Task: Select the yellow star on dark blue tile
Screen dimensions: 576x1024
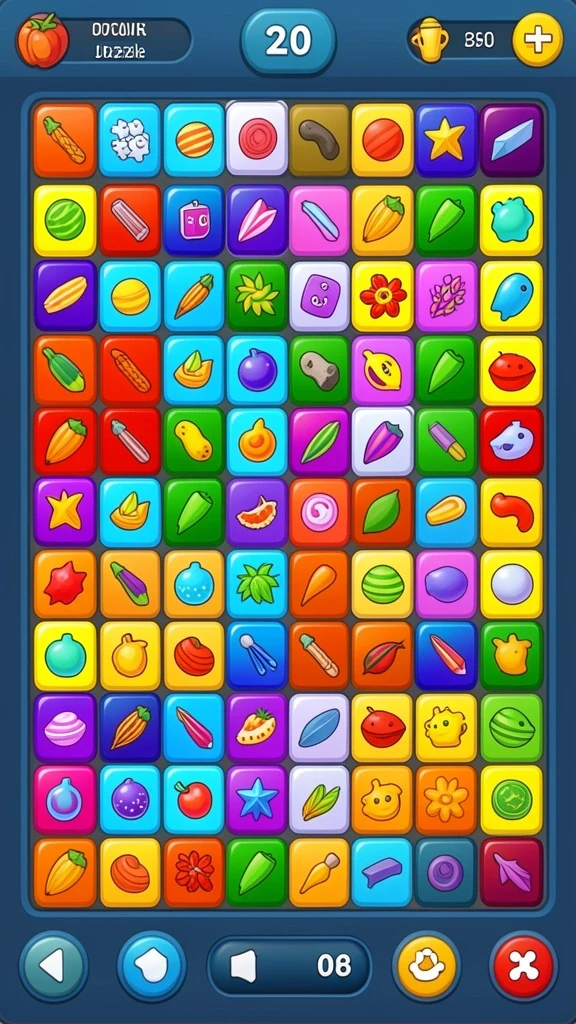Action: pos(447,140)
